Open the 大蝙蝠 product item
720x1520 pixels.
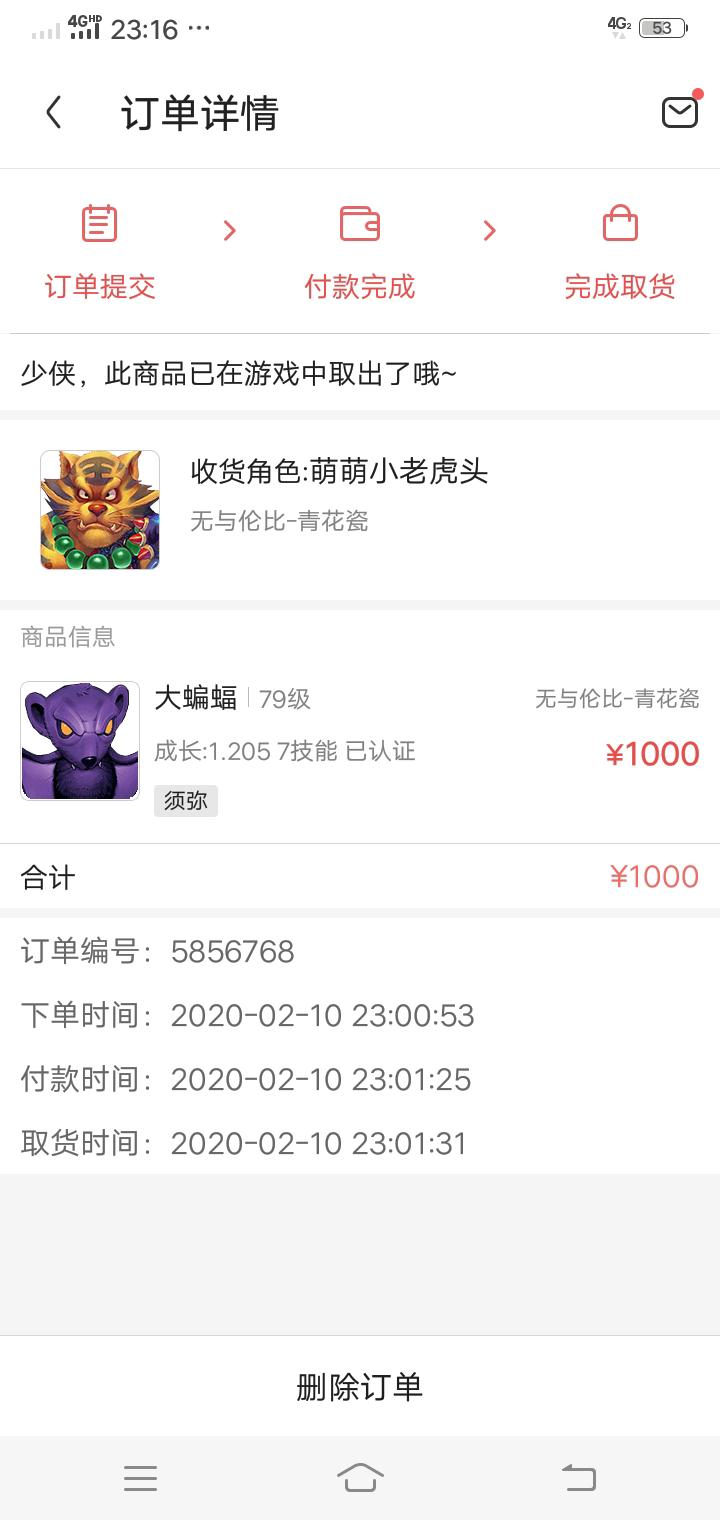[x=360, y=741]
